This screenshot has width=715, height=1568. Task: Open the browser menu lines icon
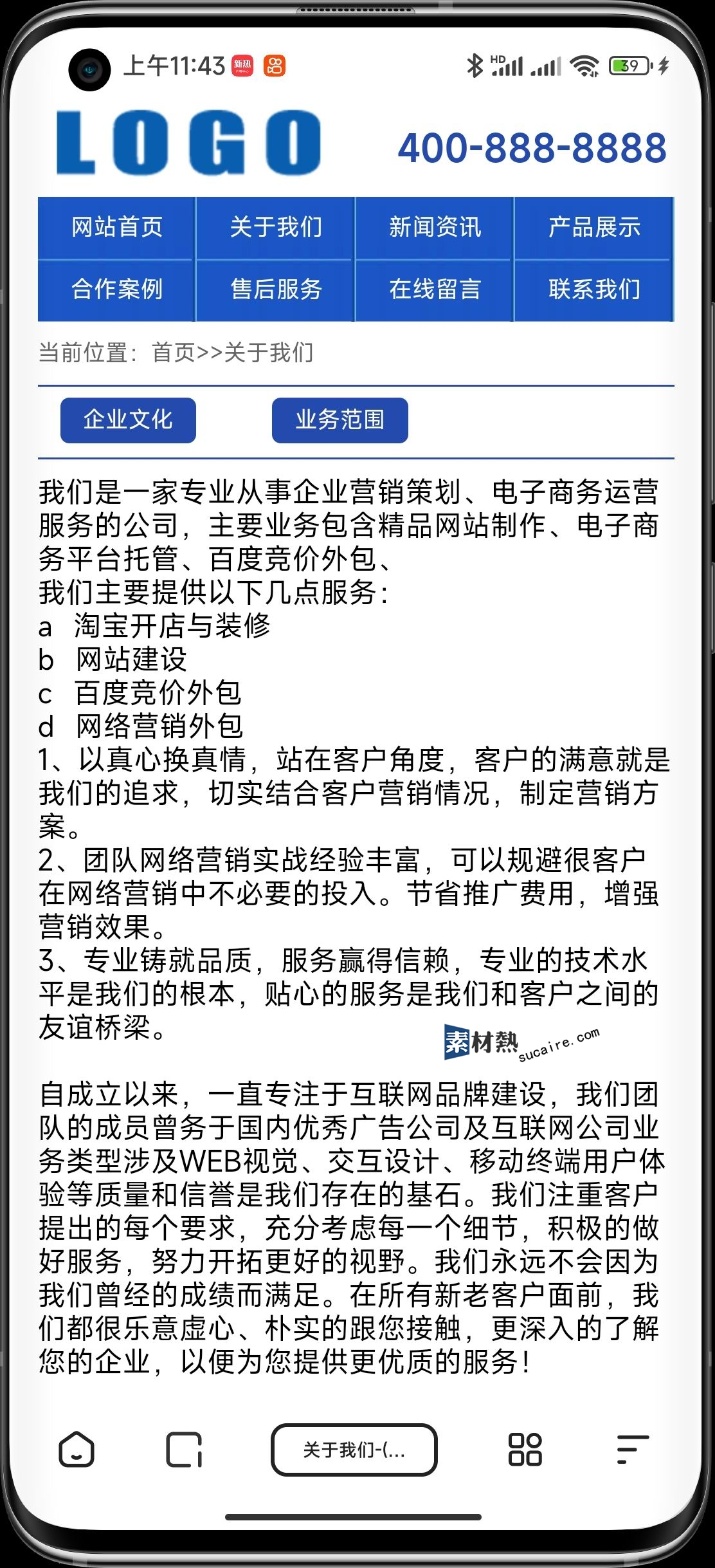click(632, 1450)
